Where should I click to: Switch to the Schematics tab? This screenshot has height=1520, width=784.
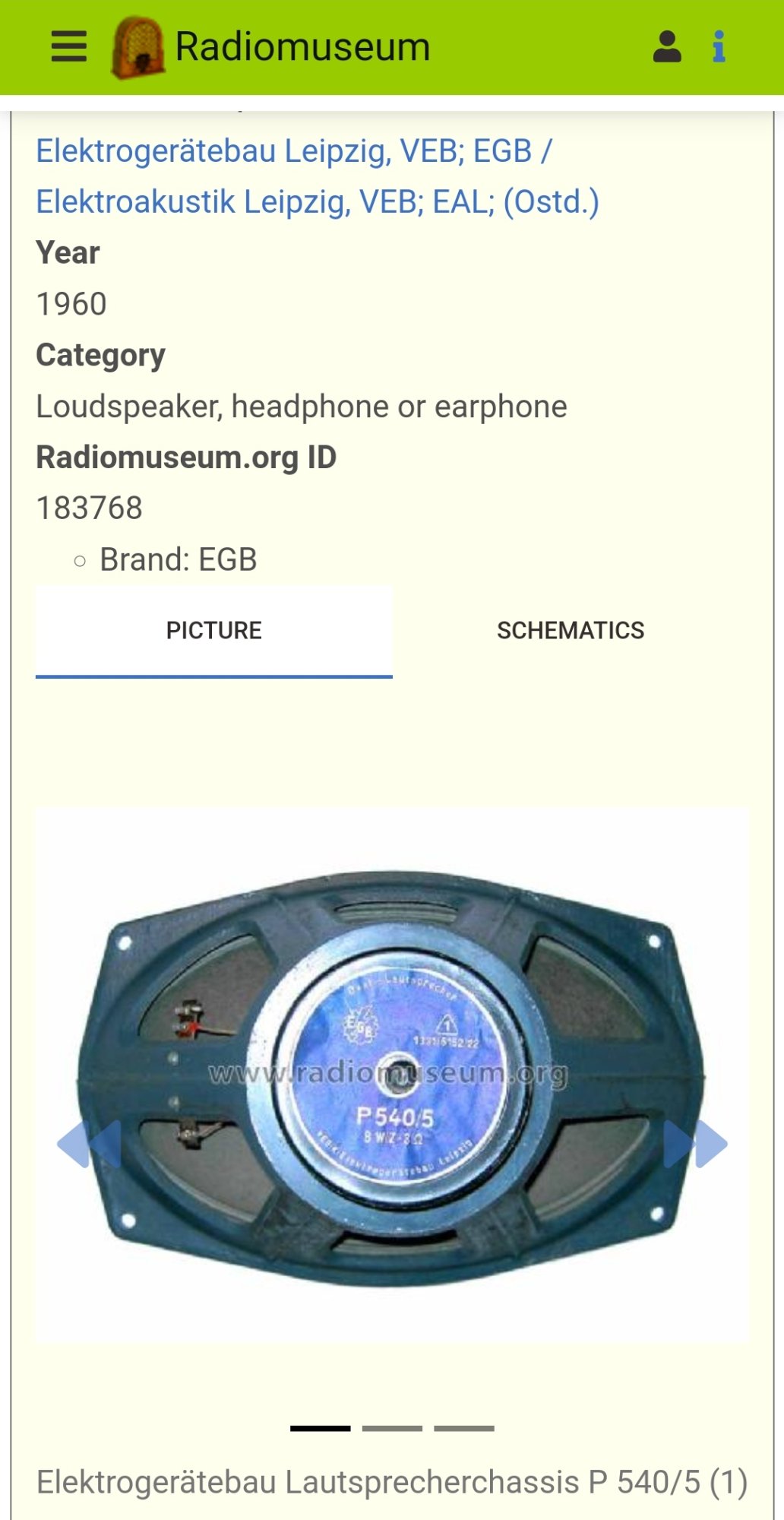571,630
